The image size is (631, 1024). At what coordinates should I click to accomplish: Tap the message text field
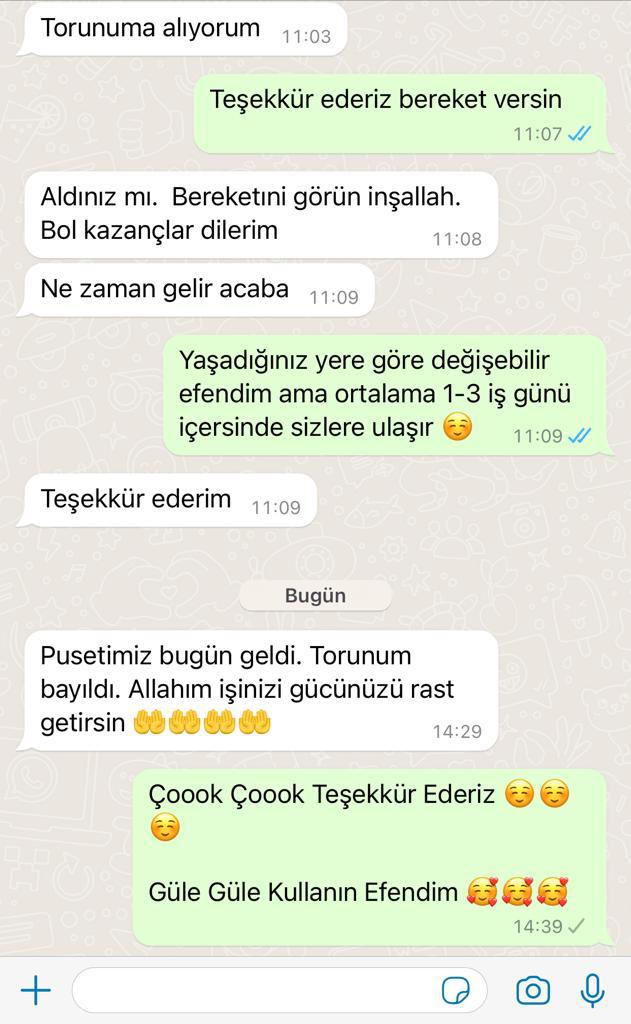(280, 990)
